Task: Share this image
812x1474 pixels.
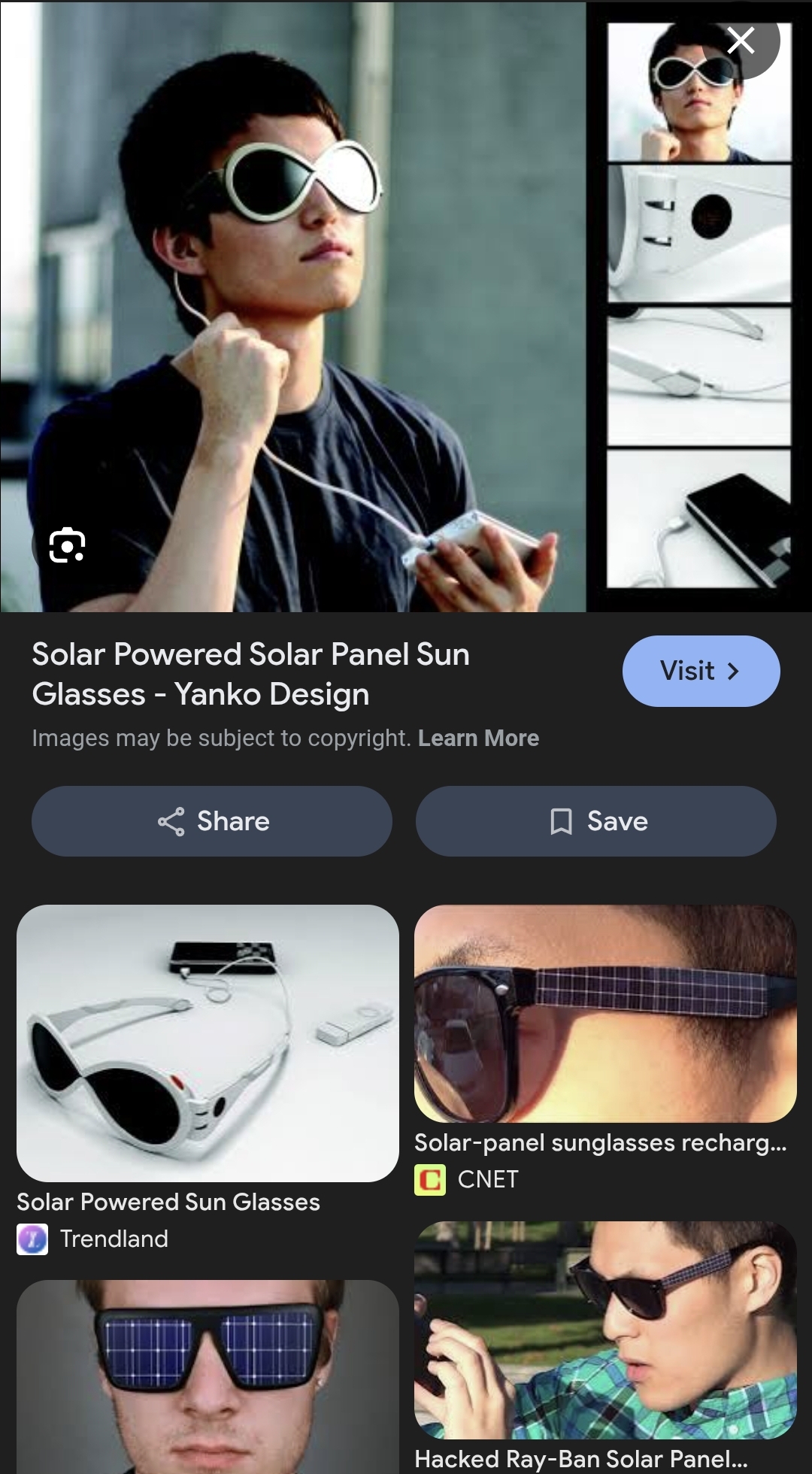Action: pyautogui.click(x=212, y=821)
